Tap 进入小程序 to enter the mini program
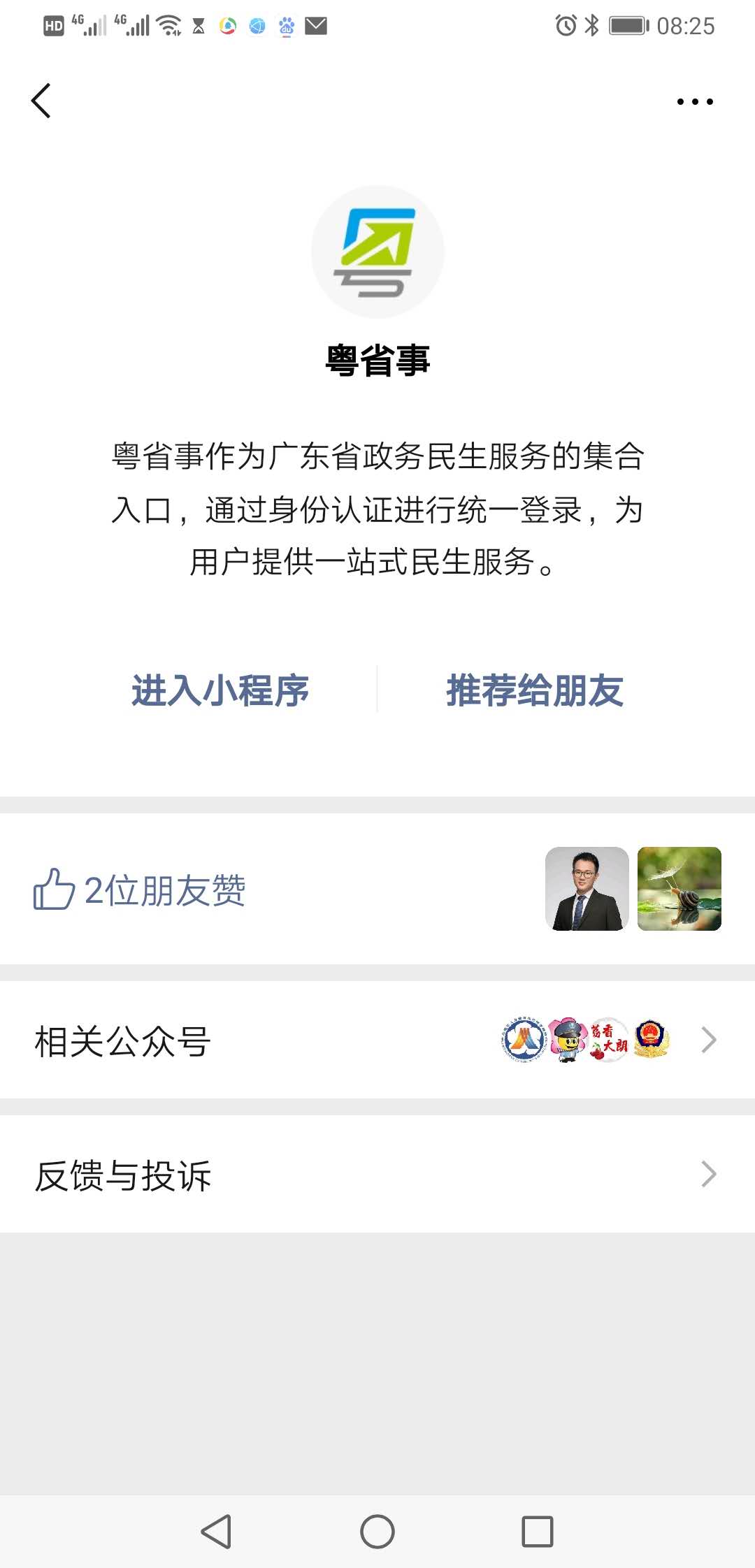 click(220, 691)
